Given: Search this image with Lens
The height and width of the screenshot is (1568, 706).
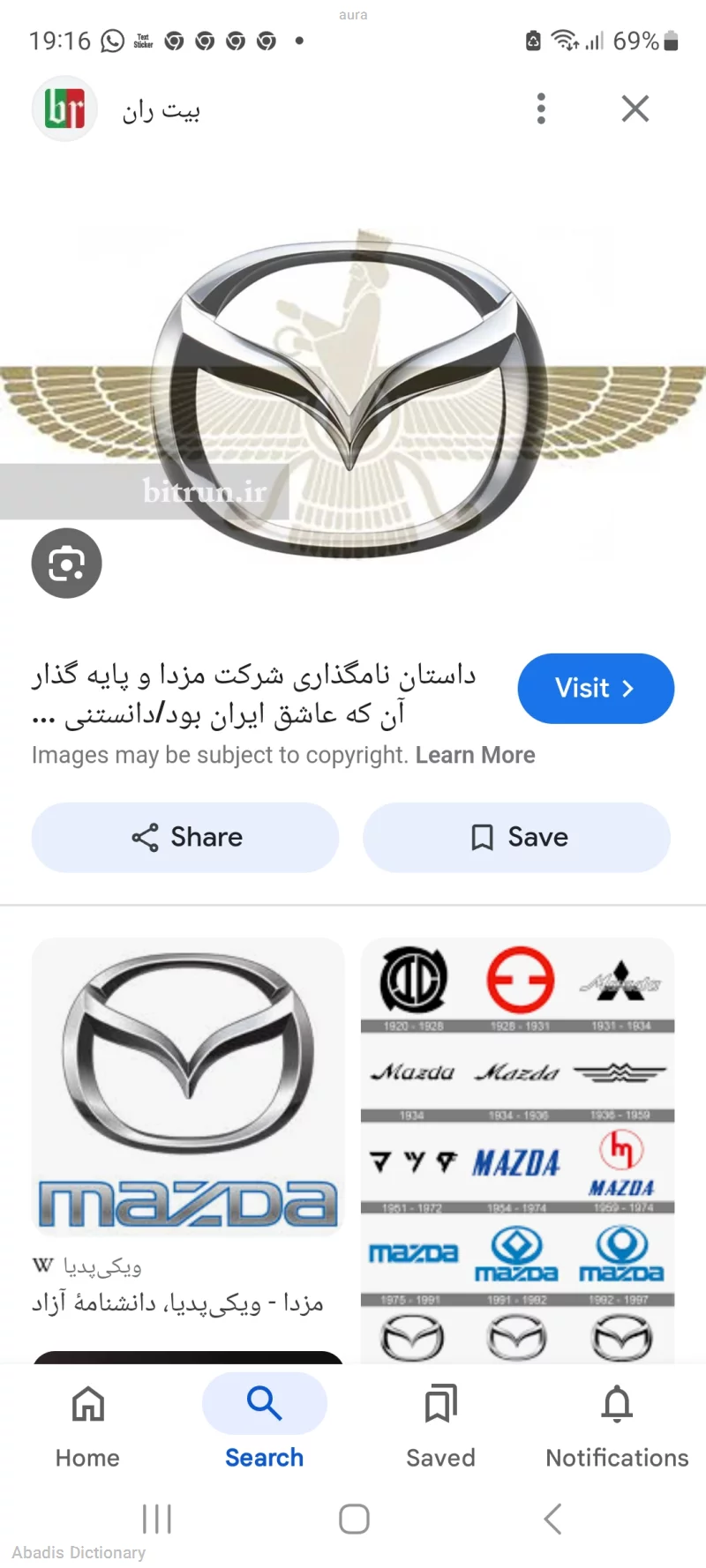Looking at the screenshot, I should pos(67,564).
